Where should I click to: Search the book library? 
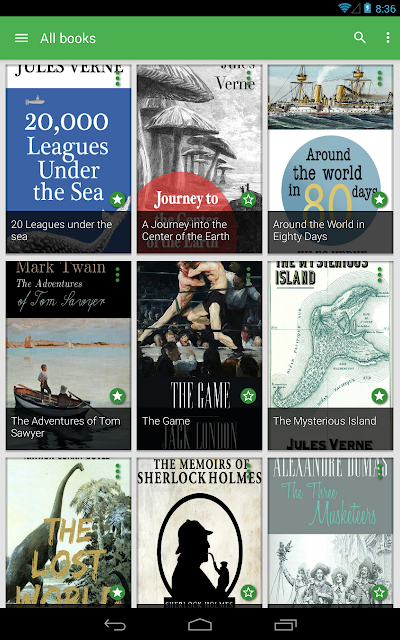click(x=360, y=38)
